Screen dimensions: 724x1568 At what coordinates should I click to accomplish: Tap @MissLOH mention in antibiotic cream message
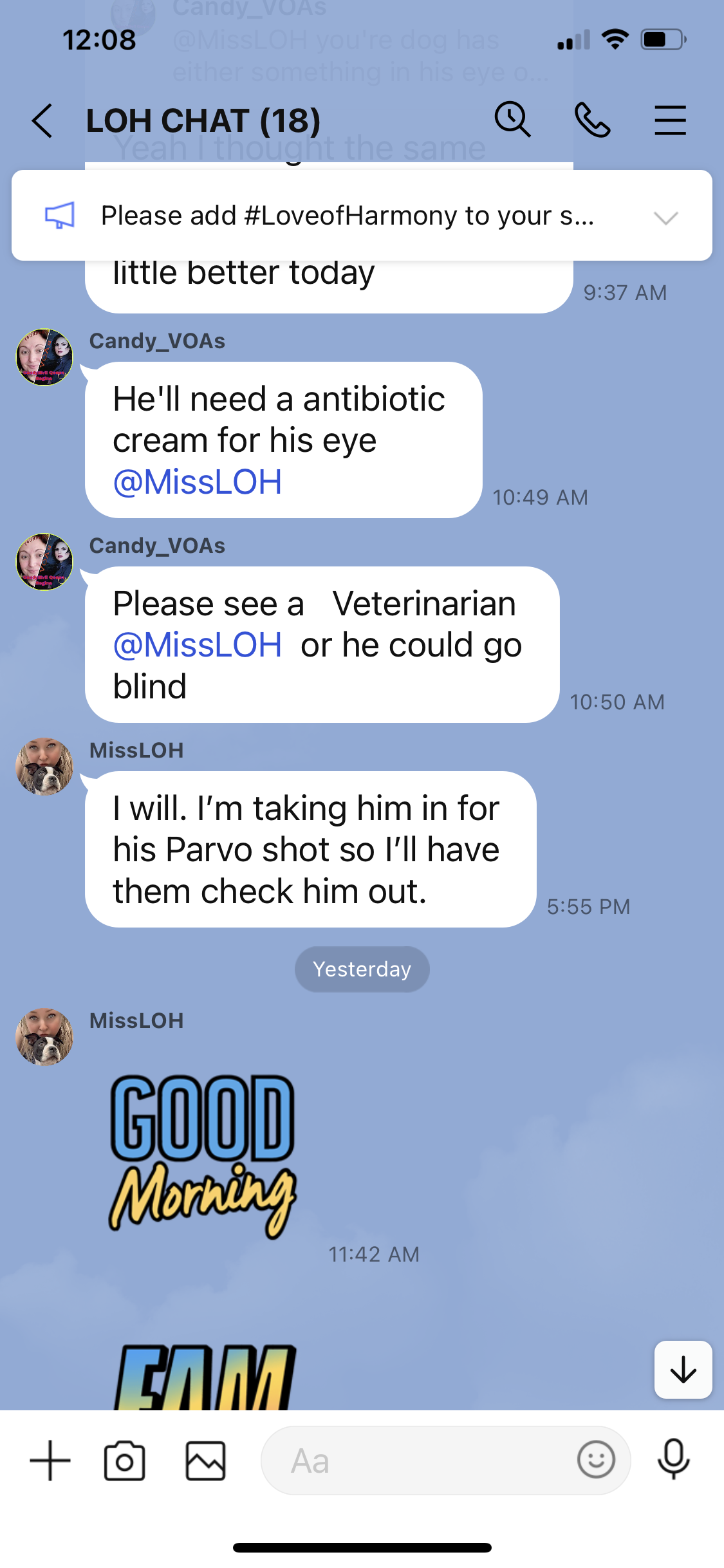198,482
